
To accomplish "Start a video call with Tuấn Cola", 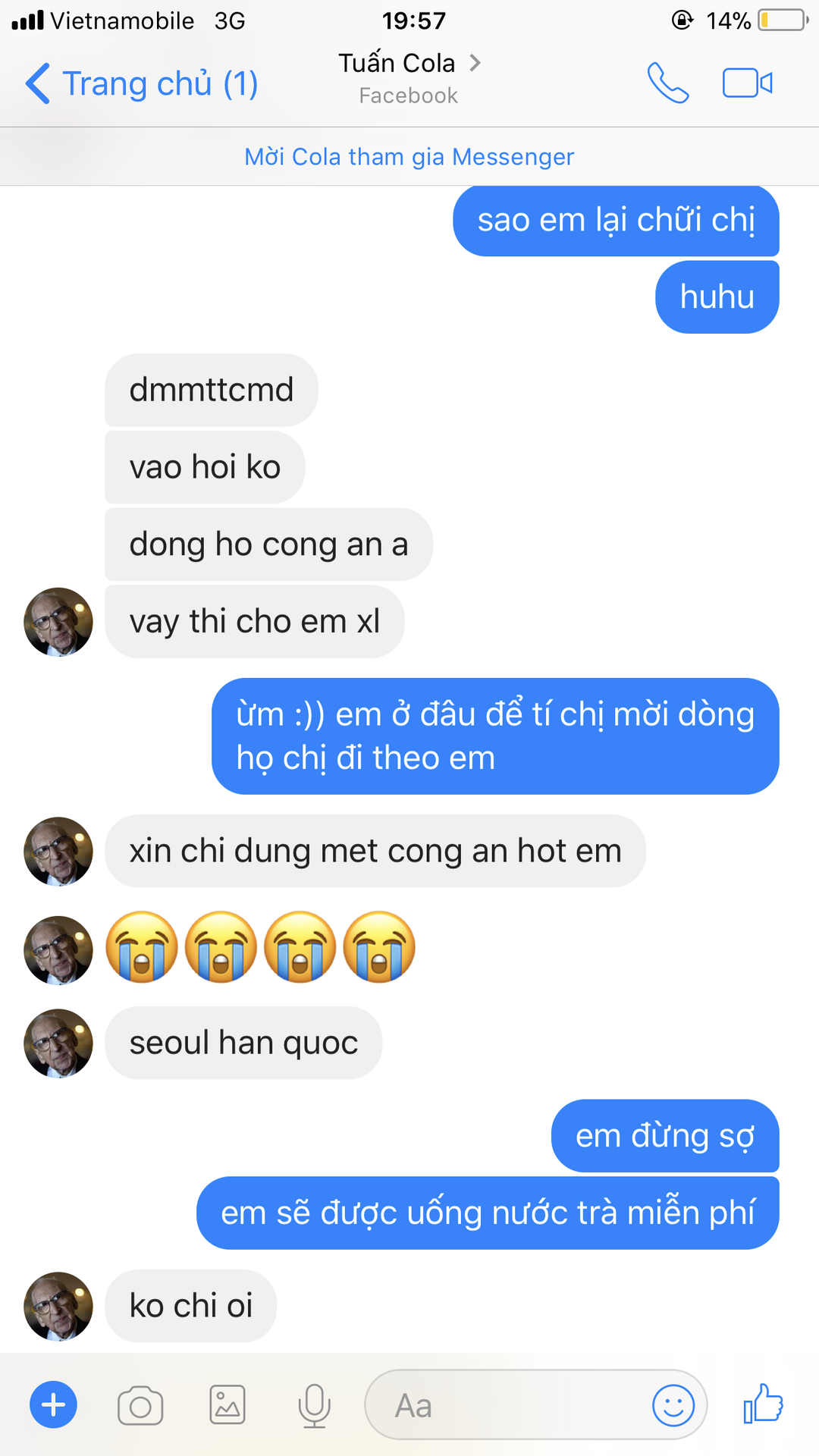I will click(747, 83).
